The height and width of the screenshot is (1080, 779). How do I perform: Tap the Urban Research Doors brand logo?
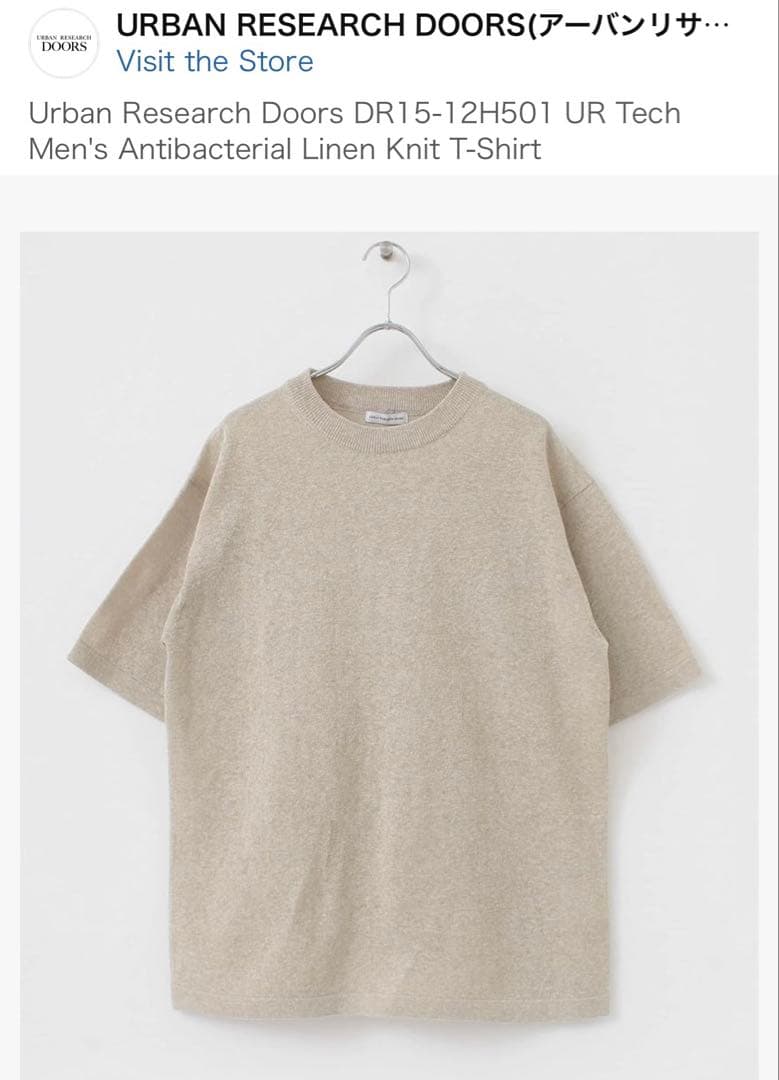click(x=64, y=44)
